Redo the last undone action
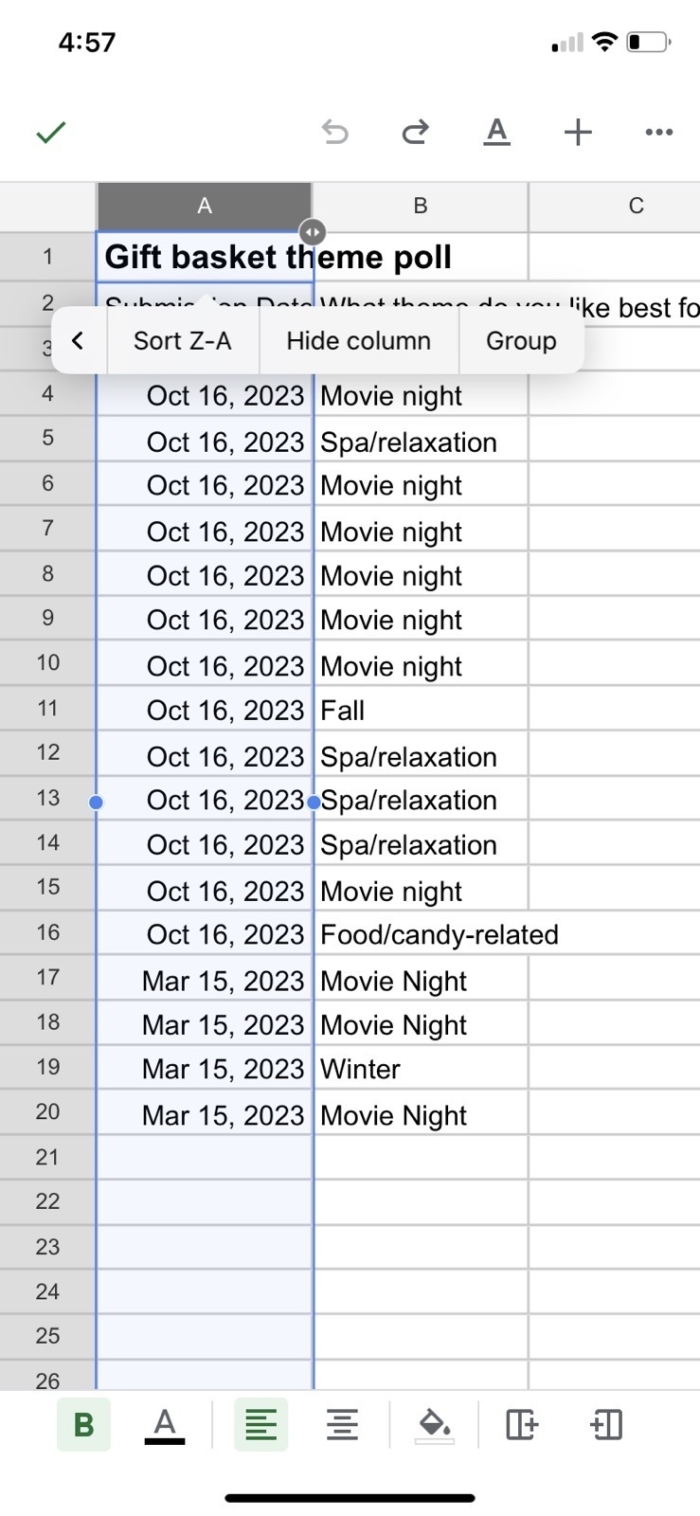 coord(416,132)
